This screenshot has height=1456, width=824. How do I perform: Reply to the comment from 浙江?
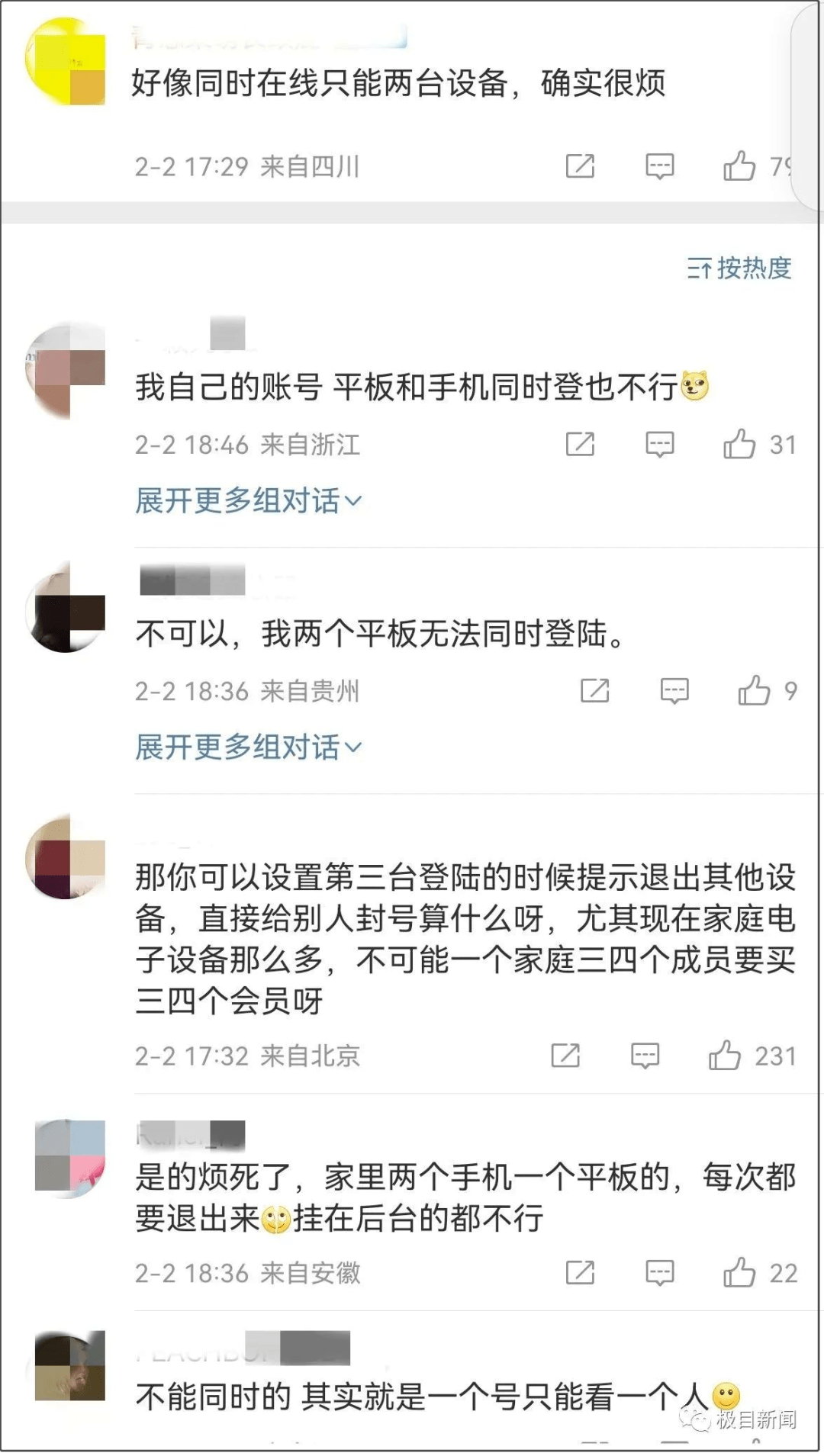tap(659, 444)
